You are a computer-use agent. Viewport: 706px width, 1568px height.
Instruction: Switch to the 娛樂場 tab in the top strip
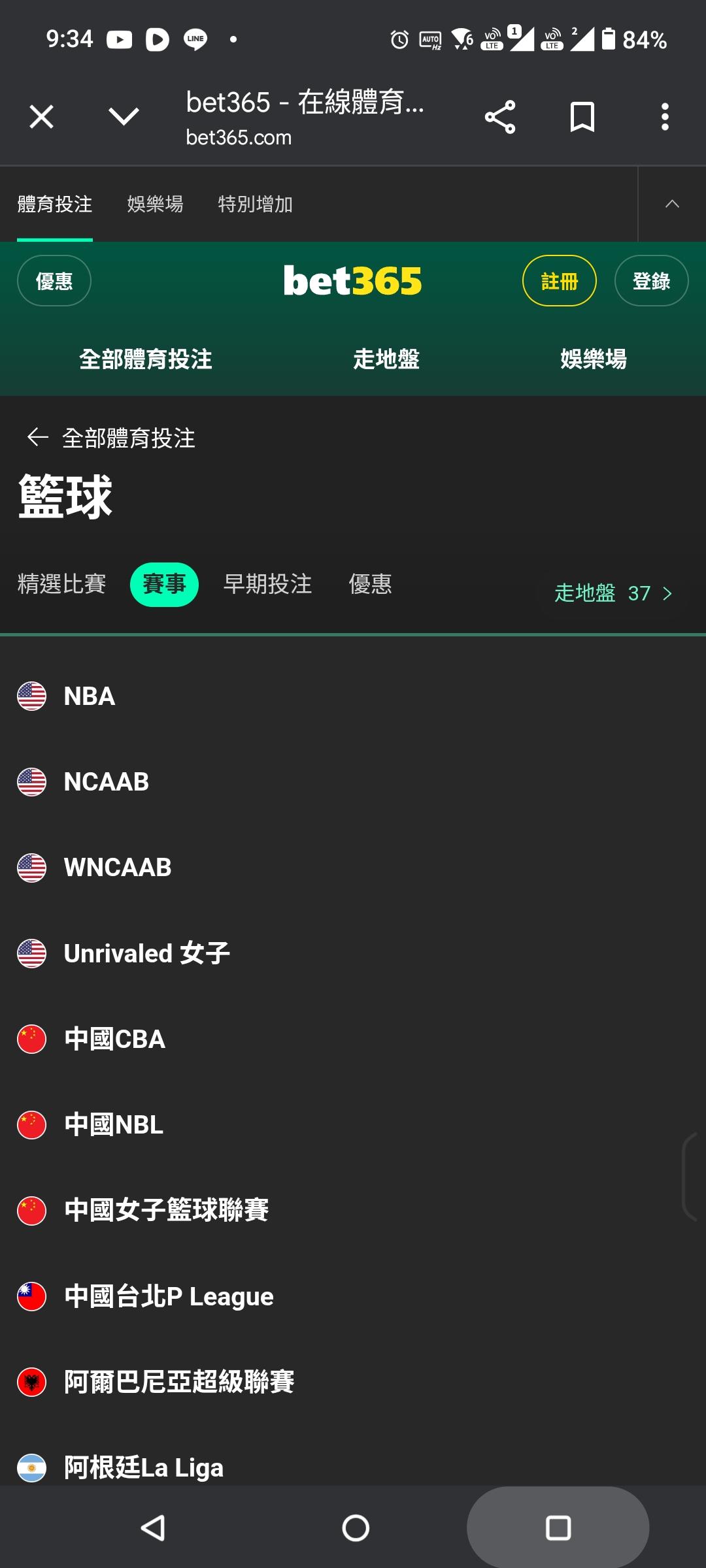(155, 204)
